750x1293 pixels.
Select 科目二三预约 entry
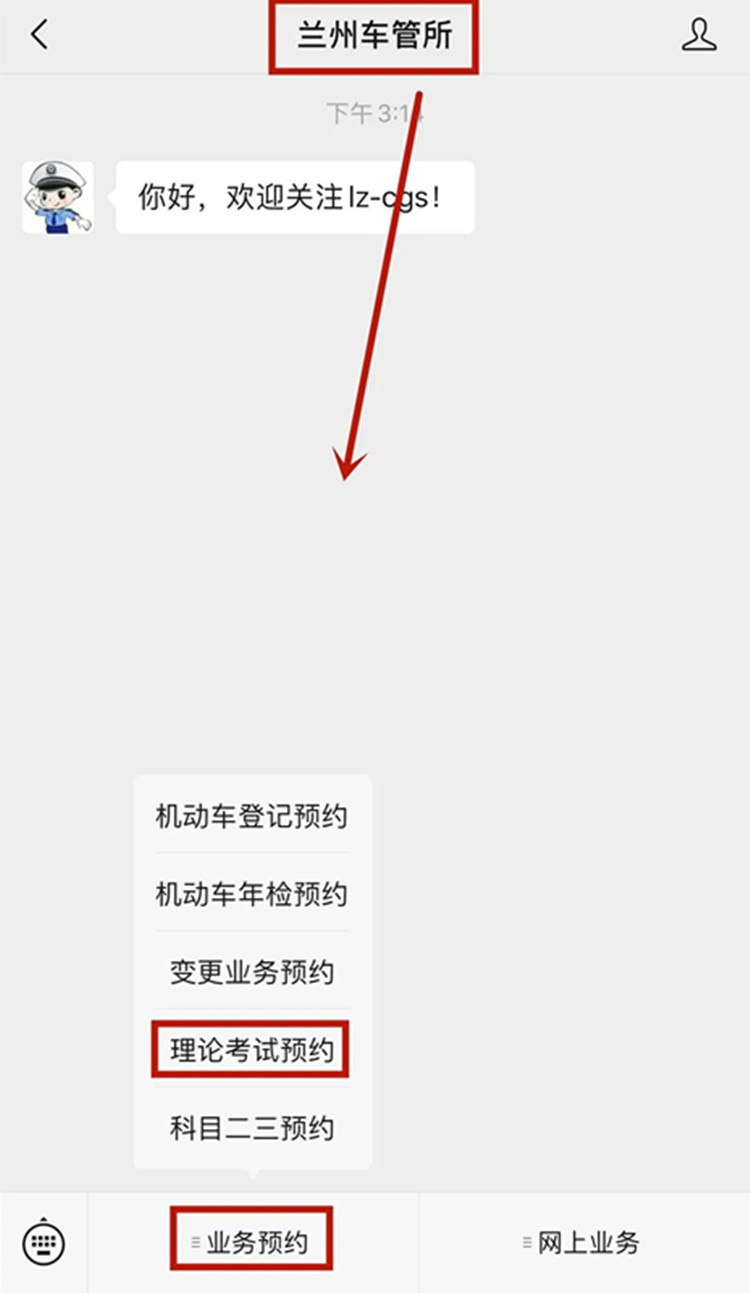pos(252,1128)
